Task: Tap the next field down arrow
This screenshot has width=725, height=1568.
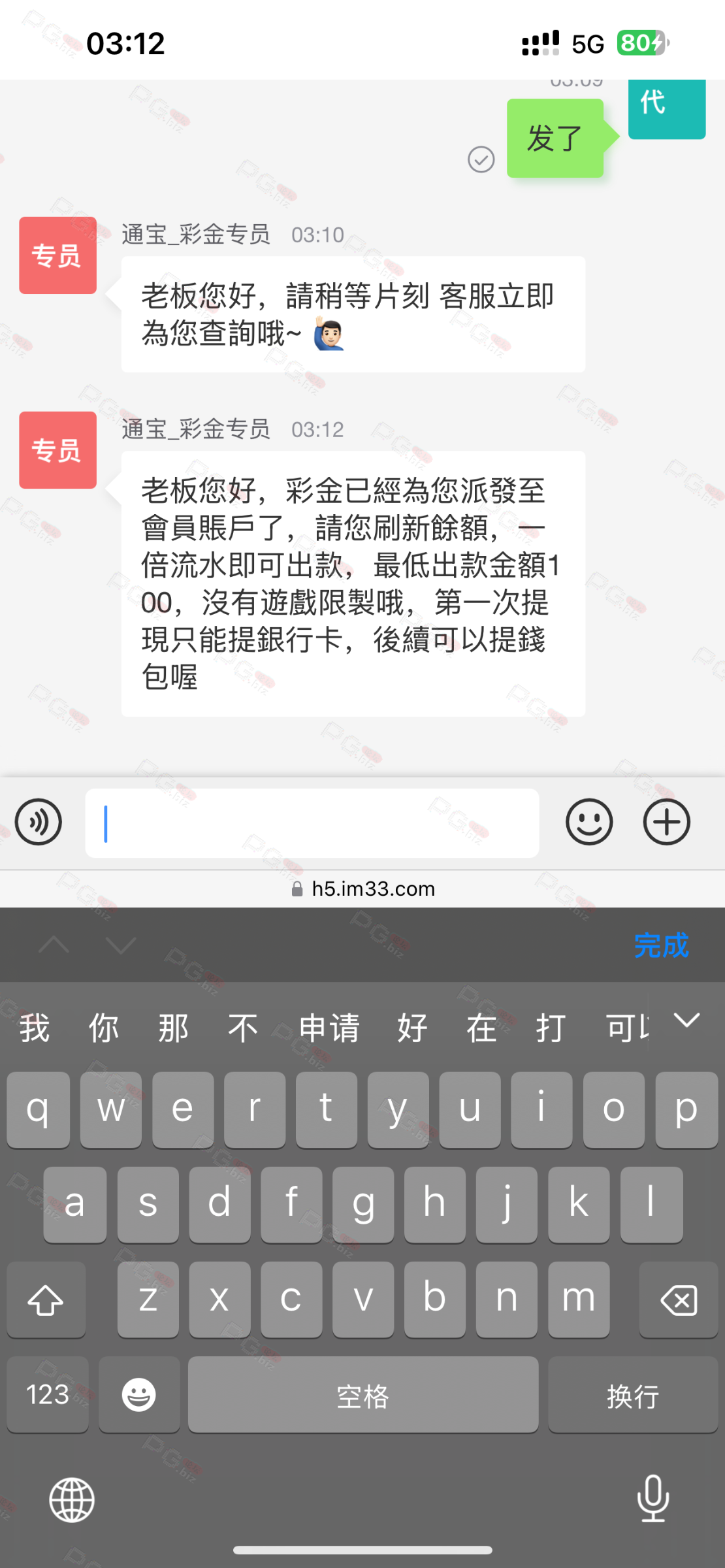Action: (x=121, y=945)
